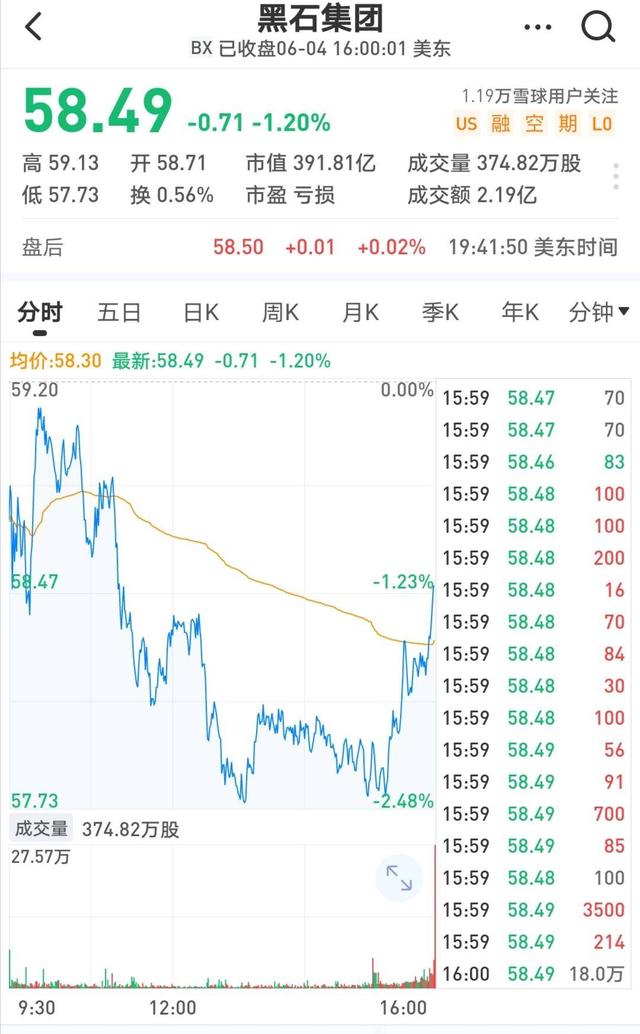View the 月K chart tab
Image resolution: width=640 pixels, height=1034 pixels.
click(x=360, y=313)
